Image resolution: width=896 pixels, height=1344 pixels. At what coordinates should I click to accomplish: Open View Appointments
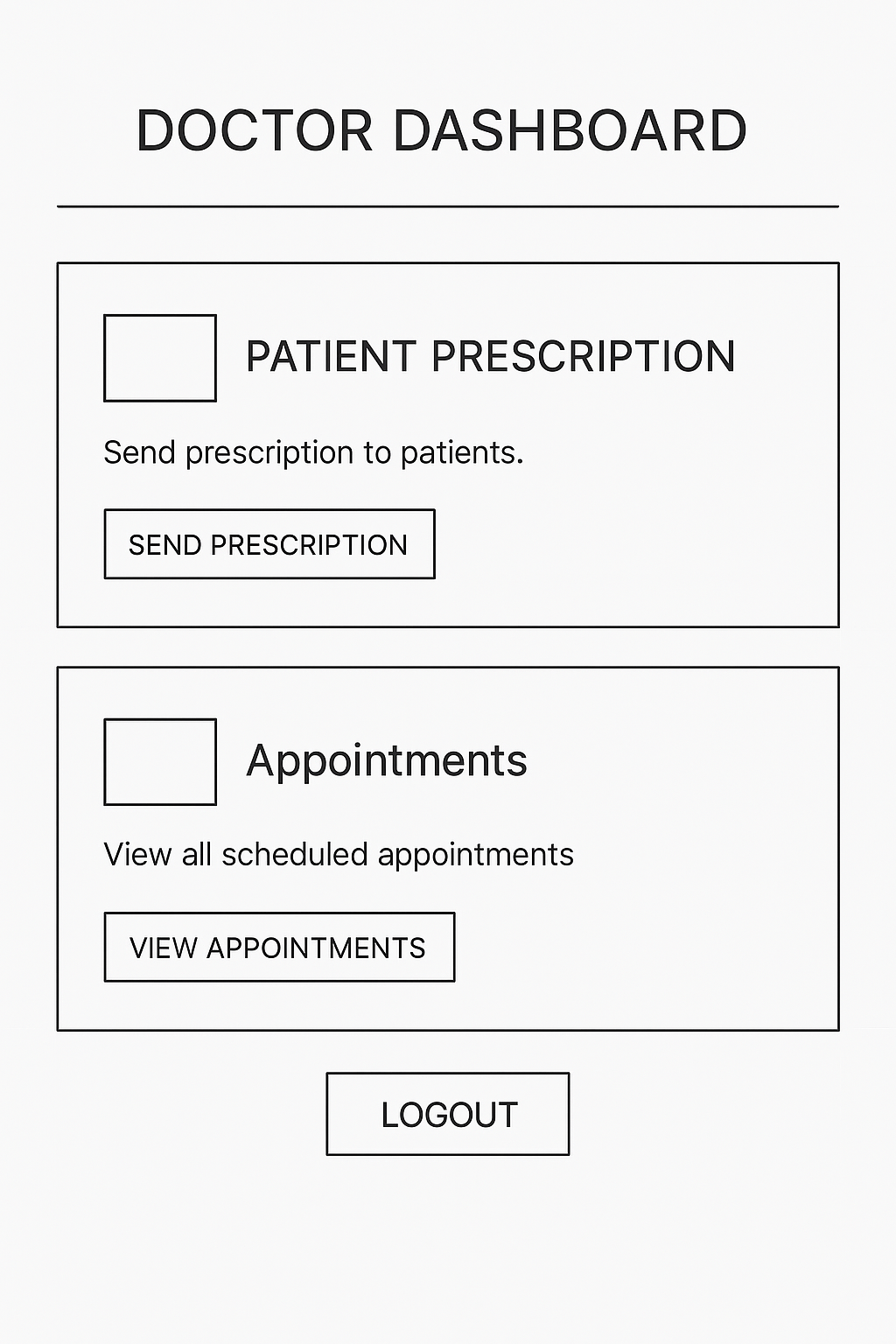pyautogui.click(x=278, y=948)
